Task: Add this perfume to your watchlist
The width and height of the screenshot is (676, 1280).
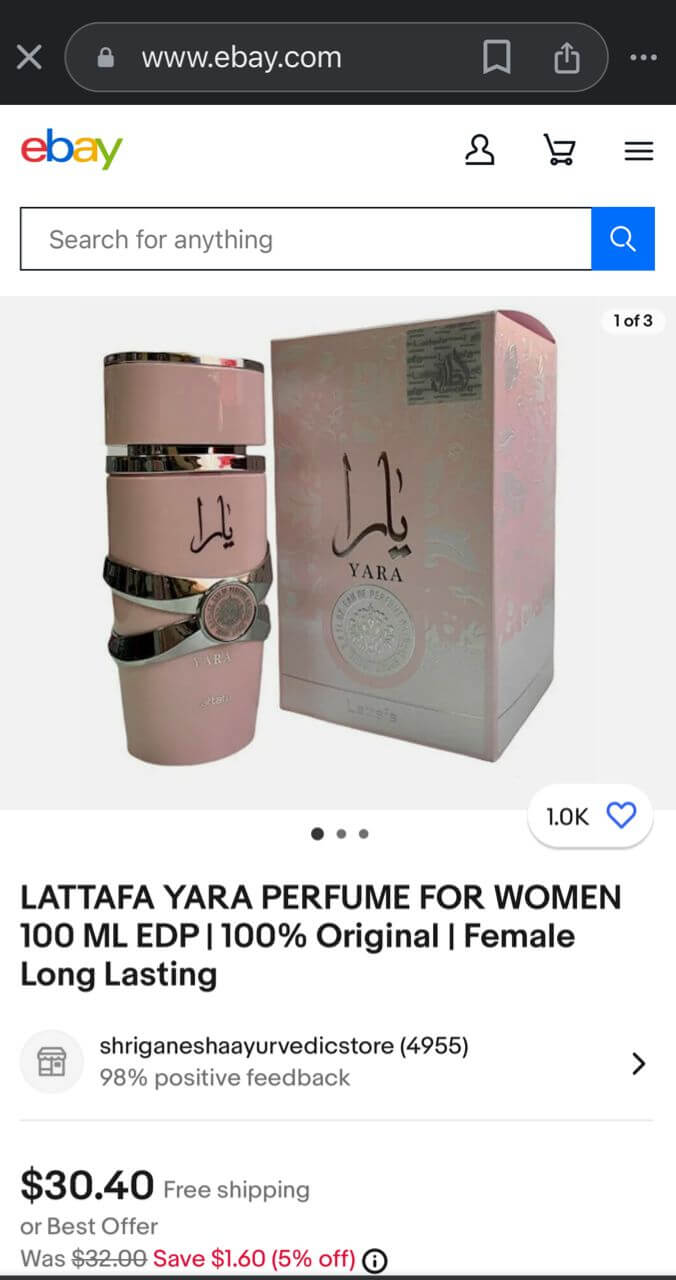Action: click(621, 816)
